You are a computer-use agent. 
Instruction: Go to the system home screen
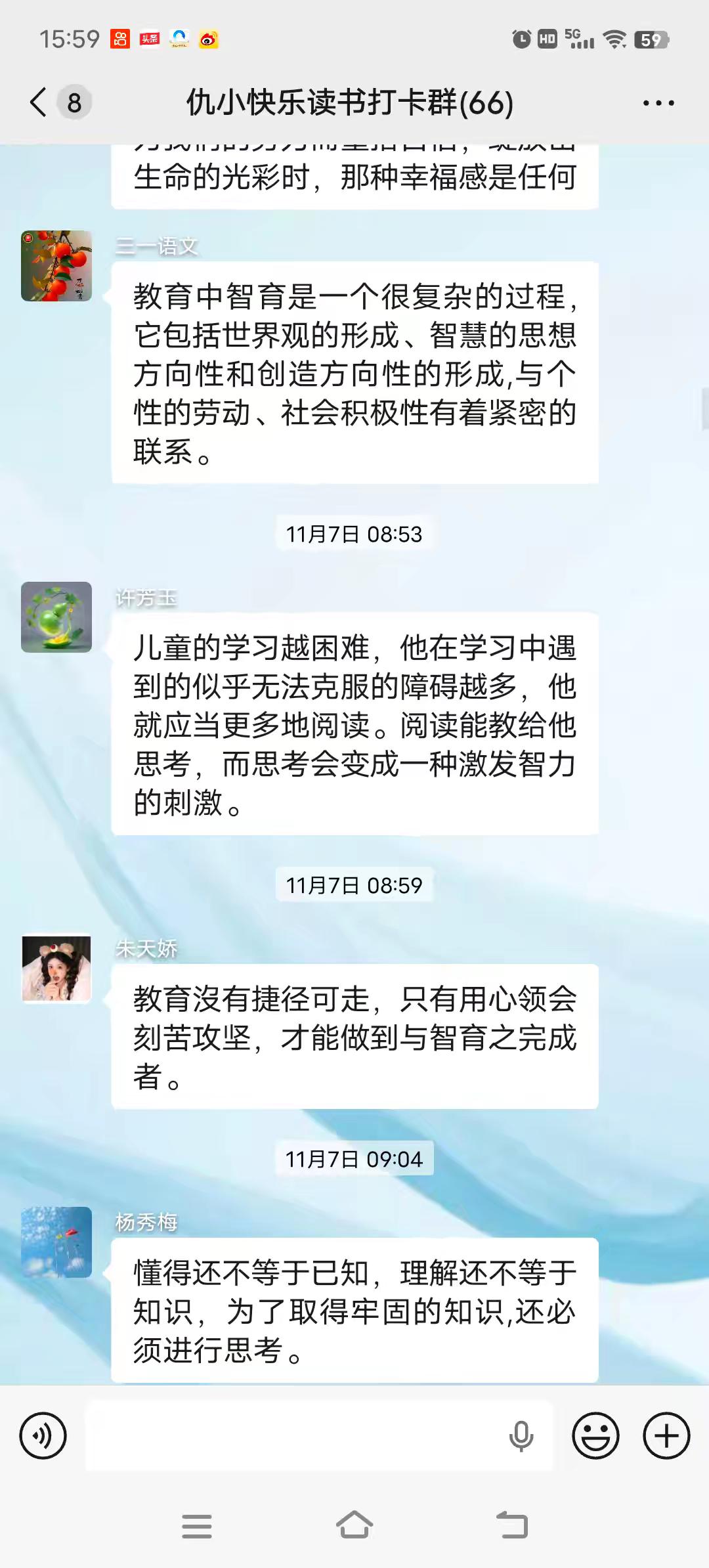(354, 1525)
